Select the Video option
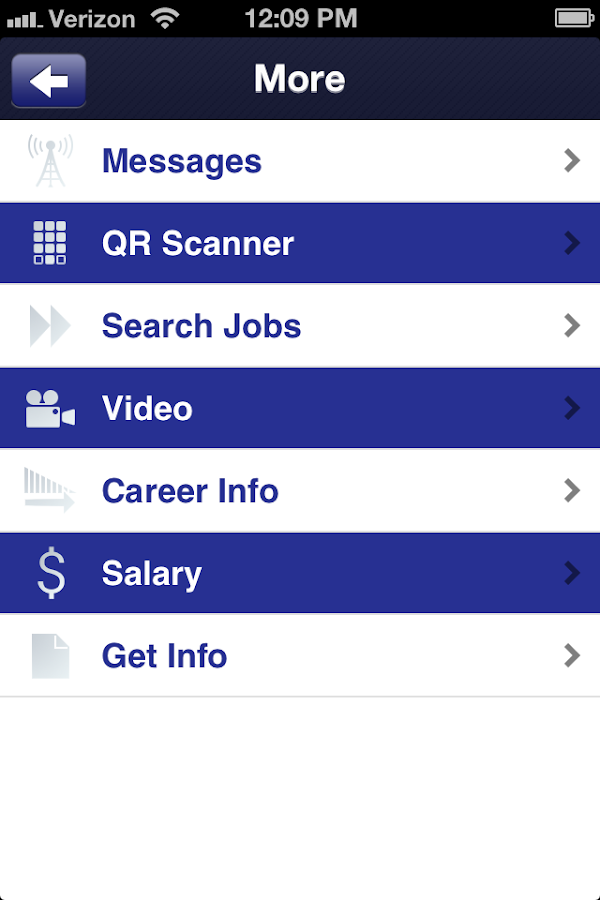Screen dimensions: 600x900 pos(300,408)
